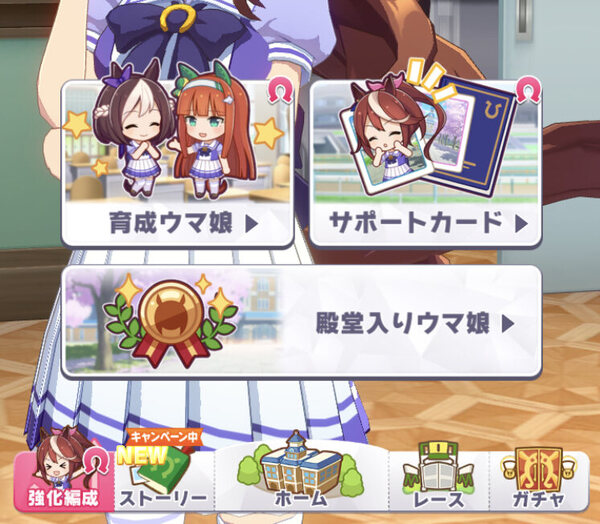
Task: Switch to the レース tab
Action: [x=438, y=478]
